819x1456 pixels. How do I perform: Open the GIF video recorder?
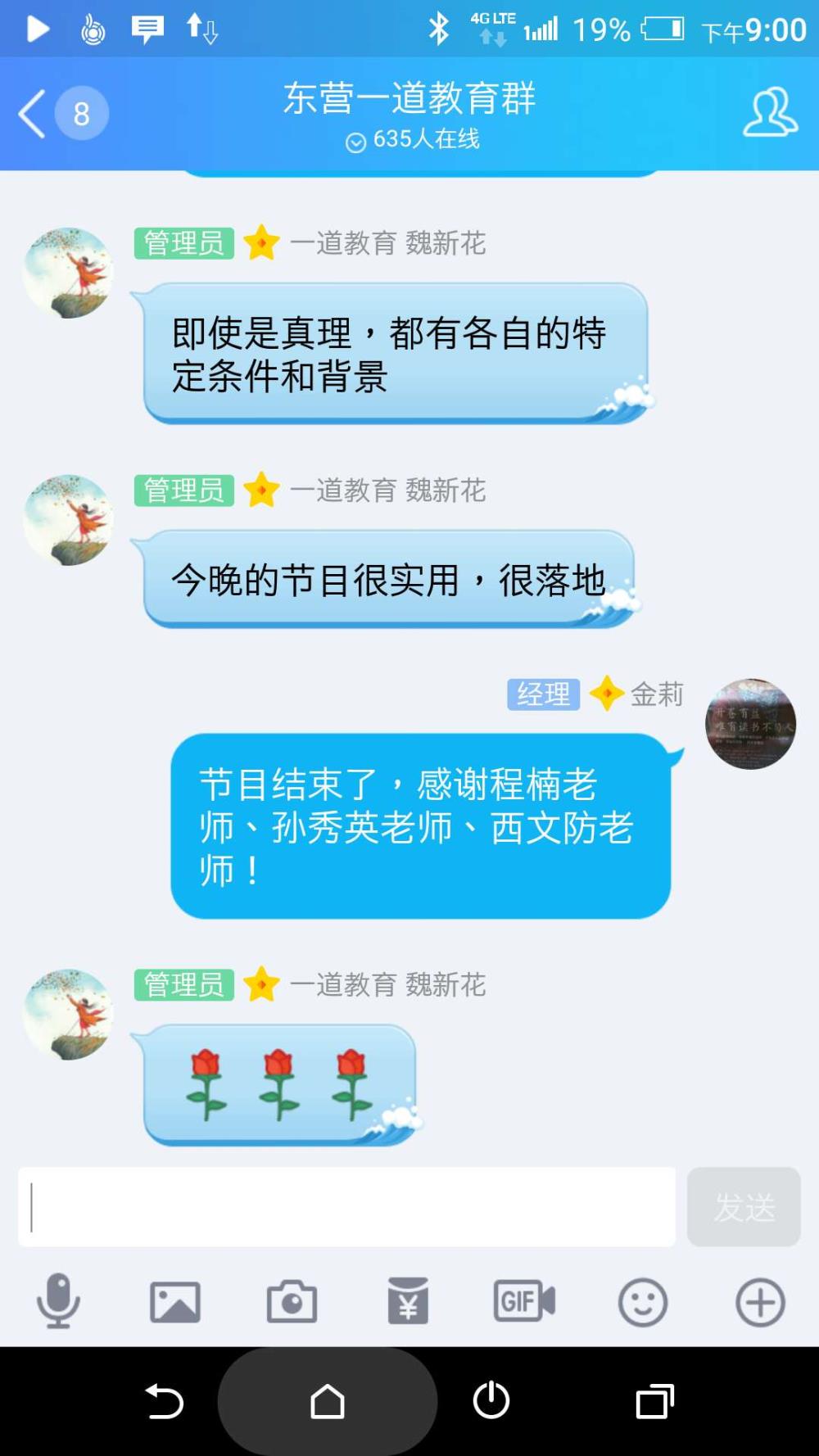pyautogui.click(x=525, y=1301)
